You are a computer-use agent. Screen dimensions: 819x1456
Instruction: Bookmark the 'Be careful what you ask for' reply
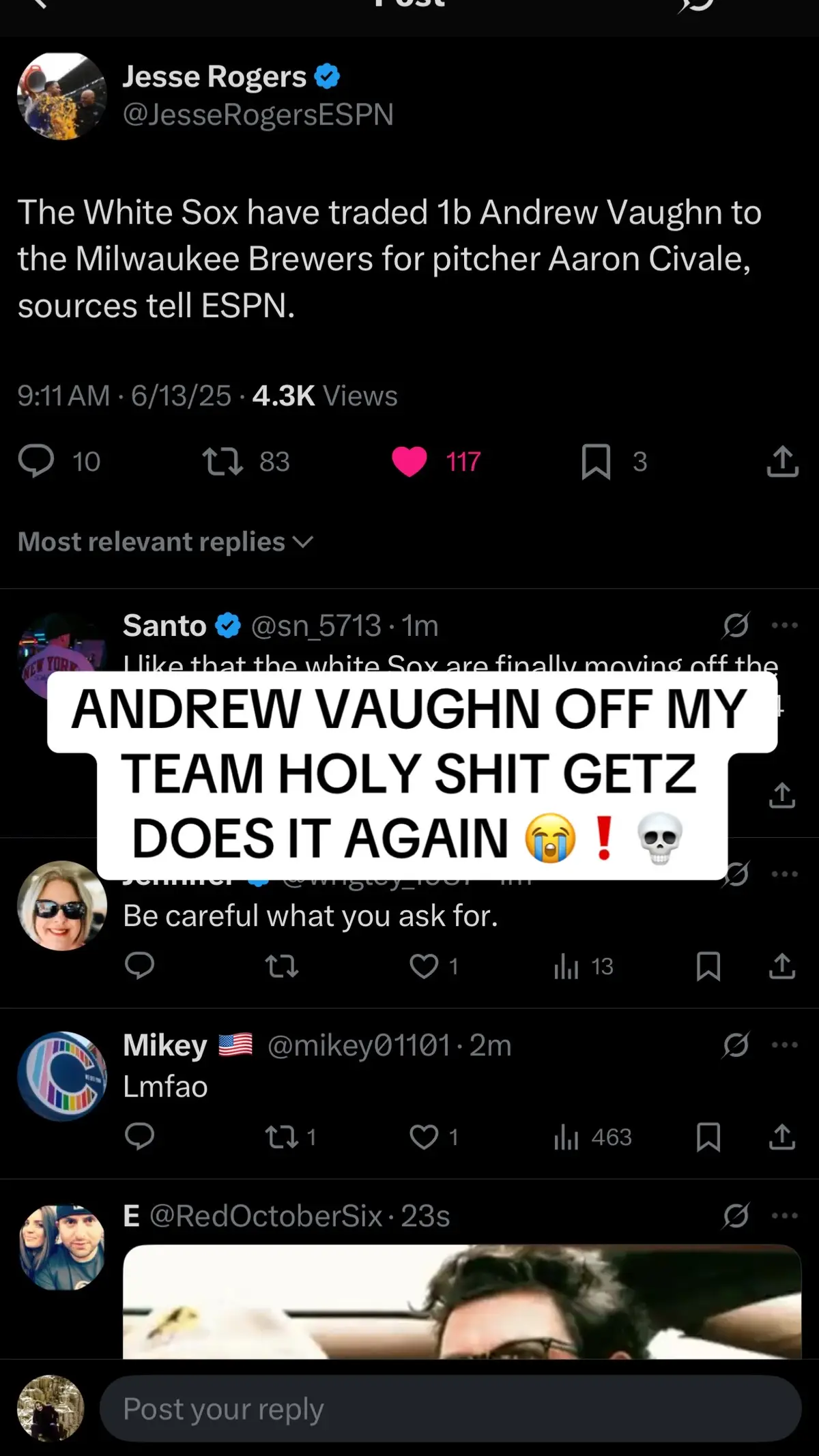coord(708,966)
